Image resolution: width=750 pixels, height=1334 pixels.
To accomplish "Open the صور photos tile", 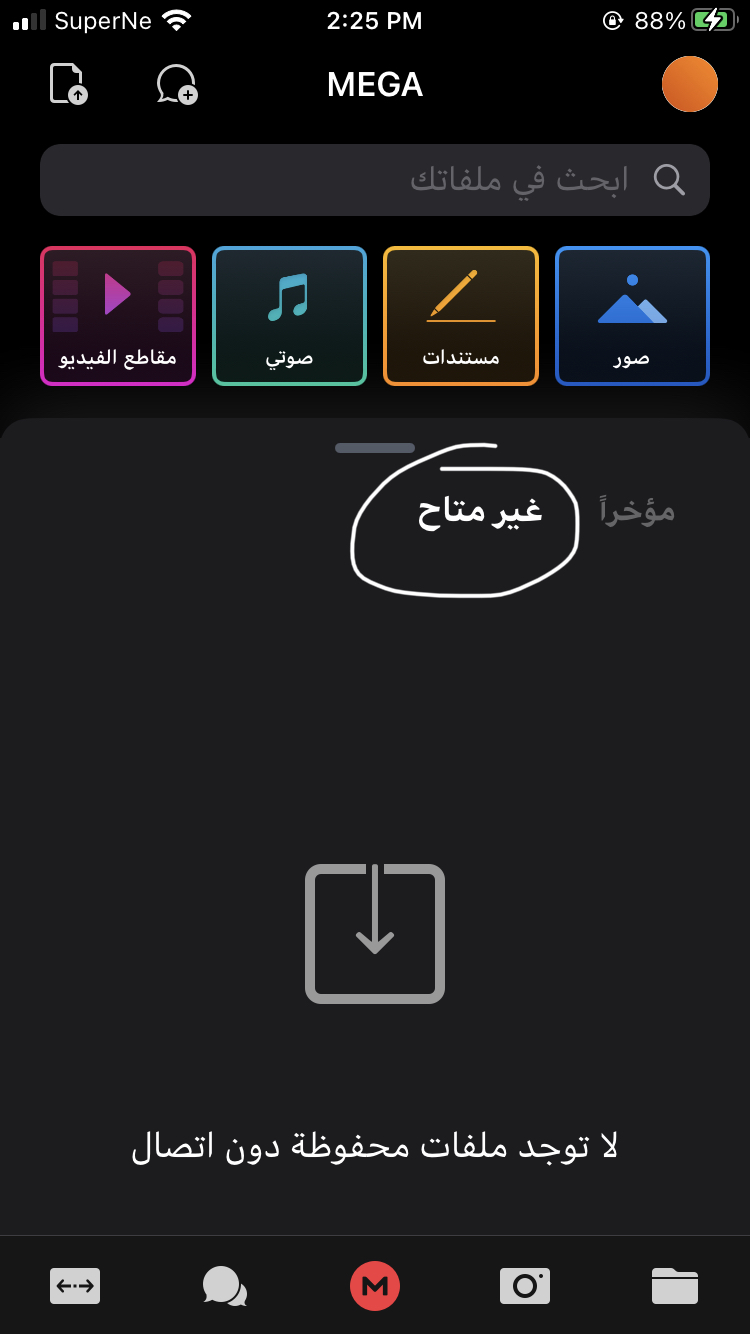I will 632,316.
